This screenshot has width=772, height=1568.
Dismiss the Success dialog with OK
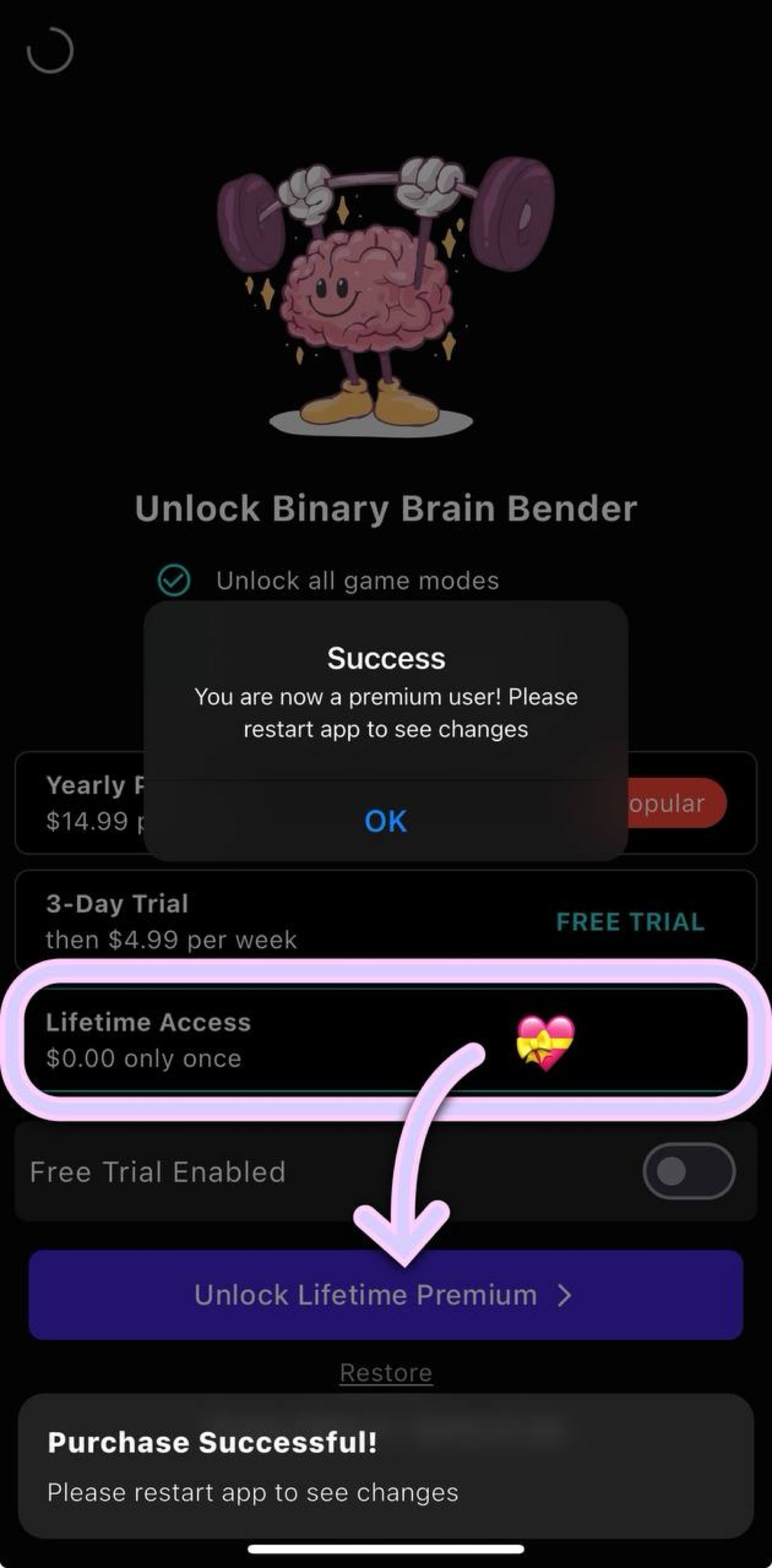[x=385, y=821]
